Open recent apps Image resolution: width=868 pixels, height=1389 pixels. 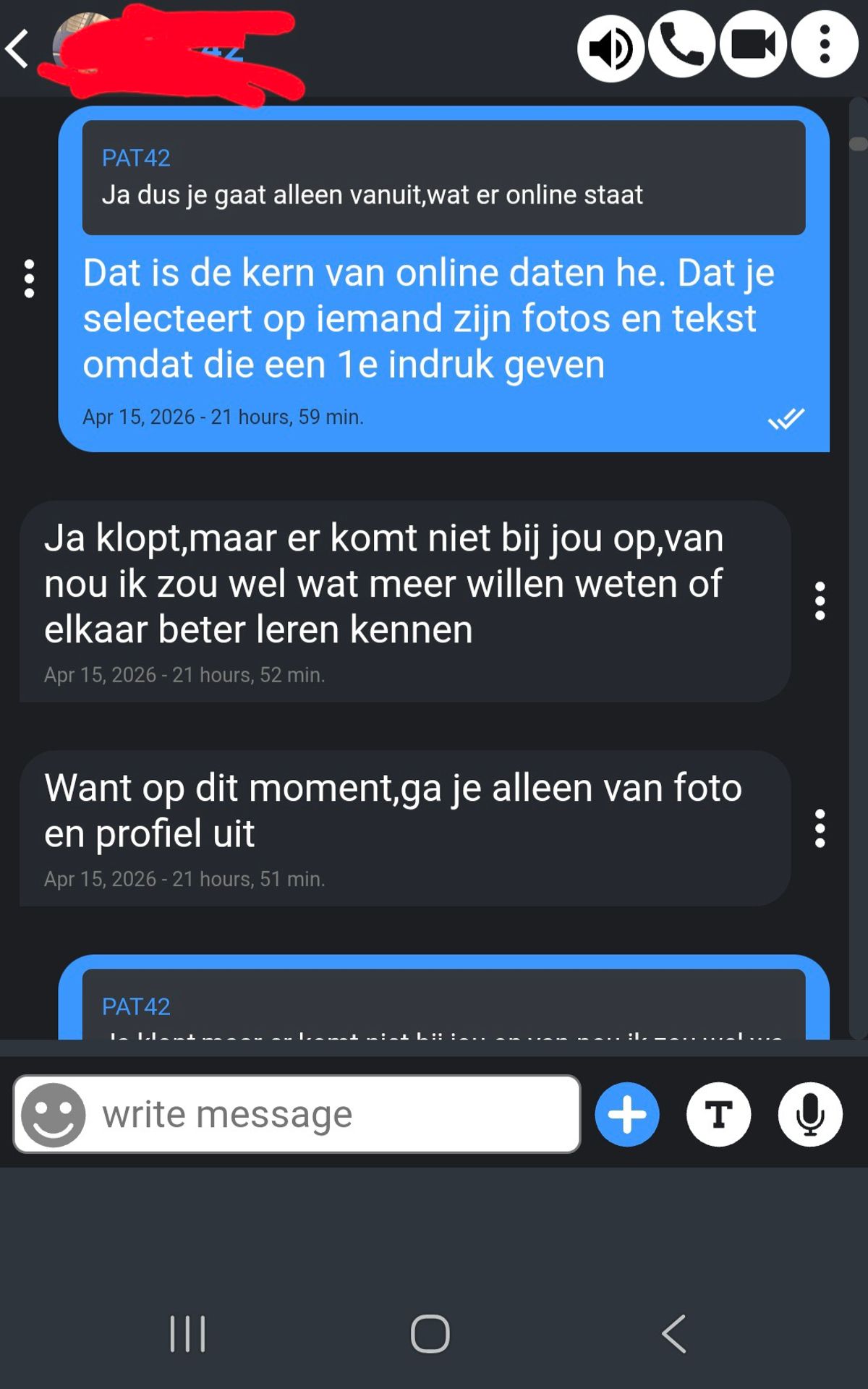click(x=188, y=1333)
